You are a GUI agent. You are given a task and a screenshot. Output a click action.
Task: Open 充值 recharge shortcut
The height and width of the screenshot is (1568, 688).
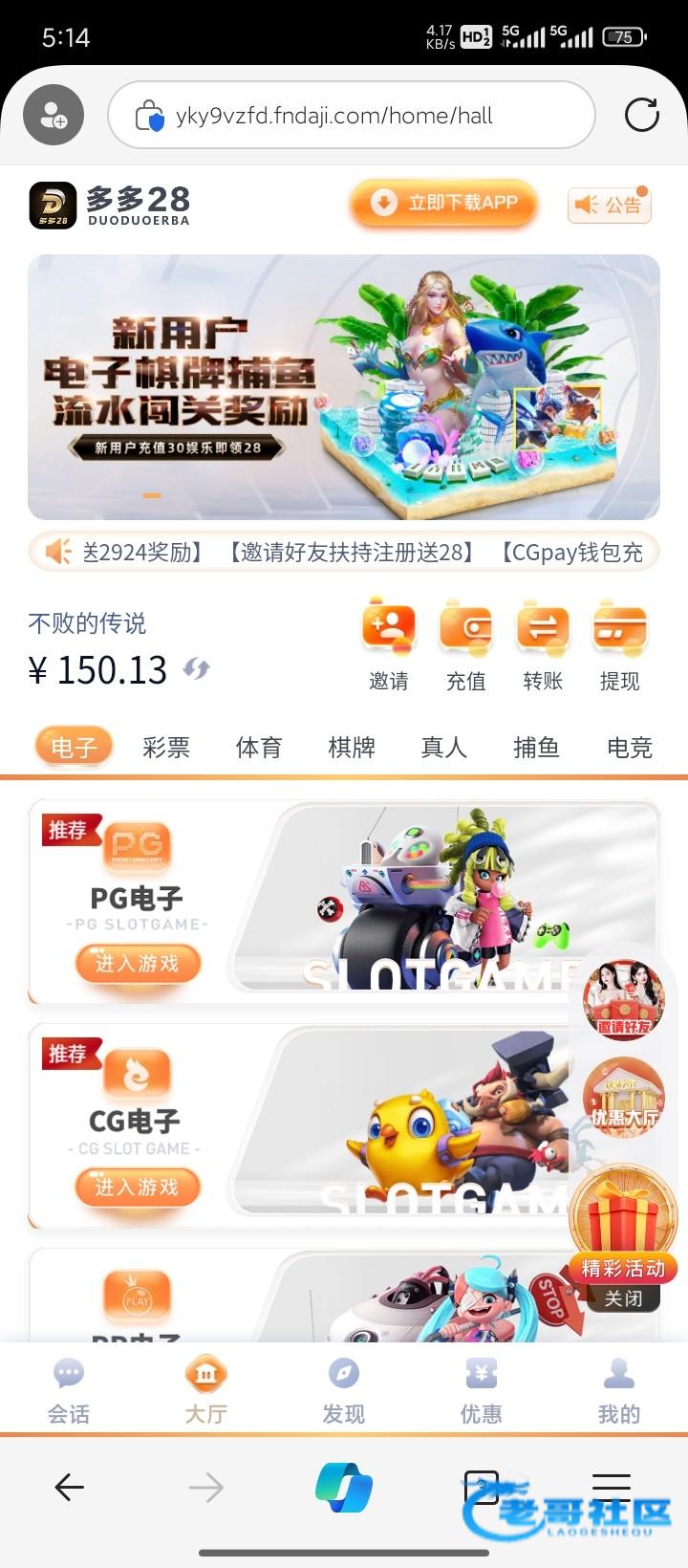pos(465,646)
